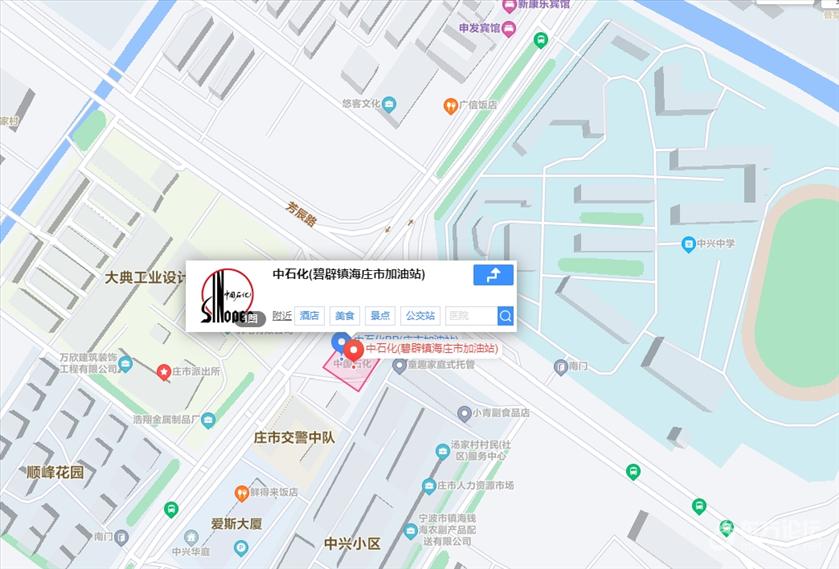
Task: Open the 附近 nearby link
Action: click(282, 316)
